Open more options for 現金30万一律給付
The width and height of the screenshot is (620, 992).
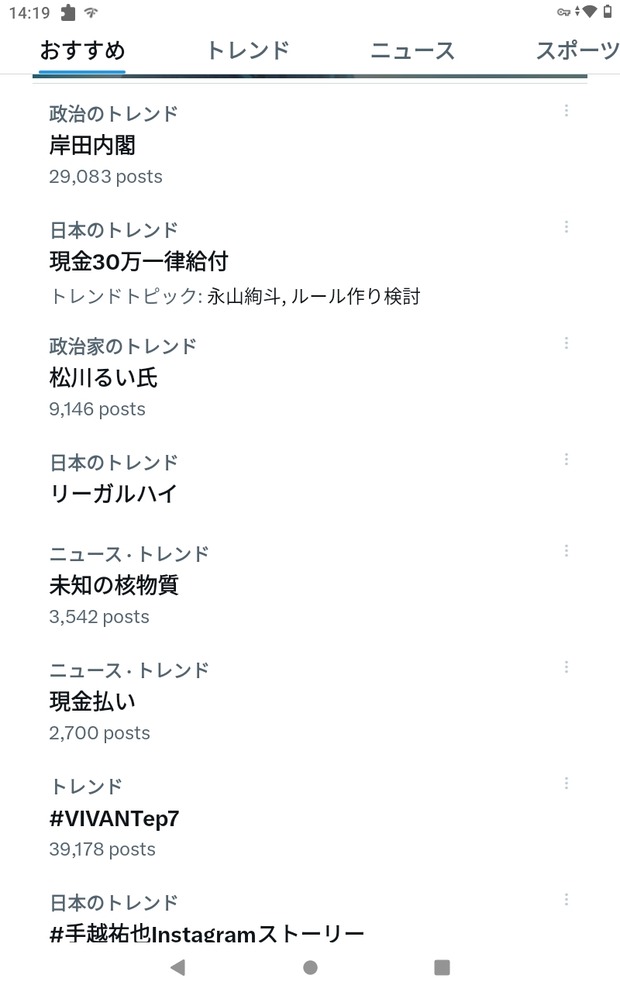[567, 227]
